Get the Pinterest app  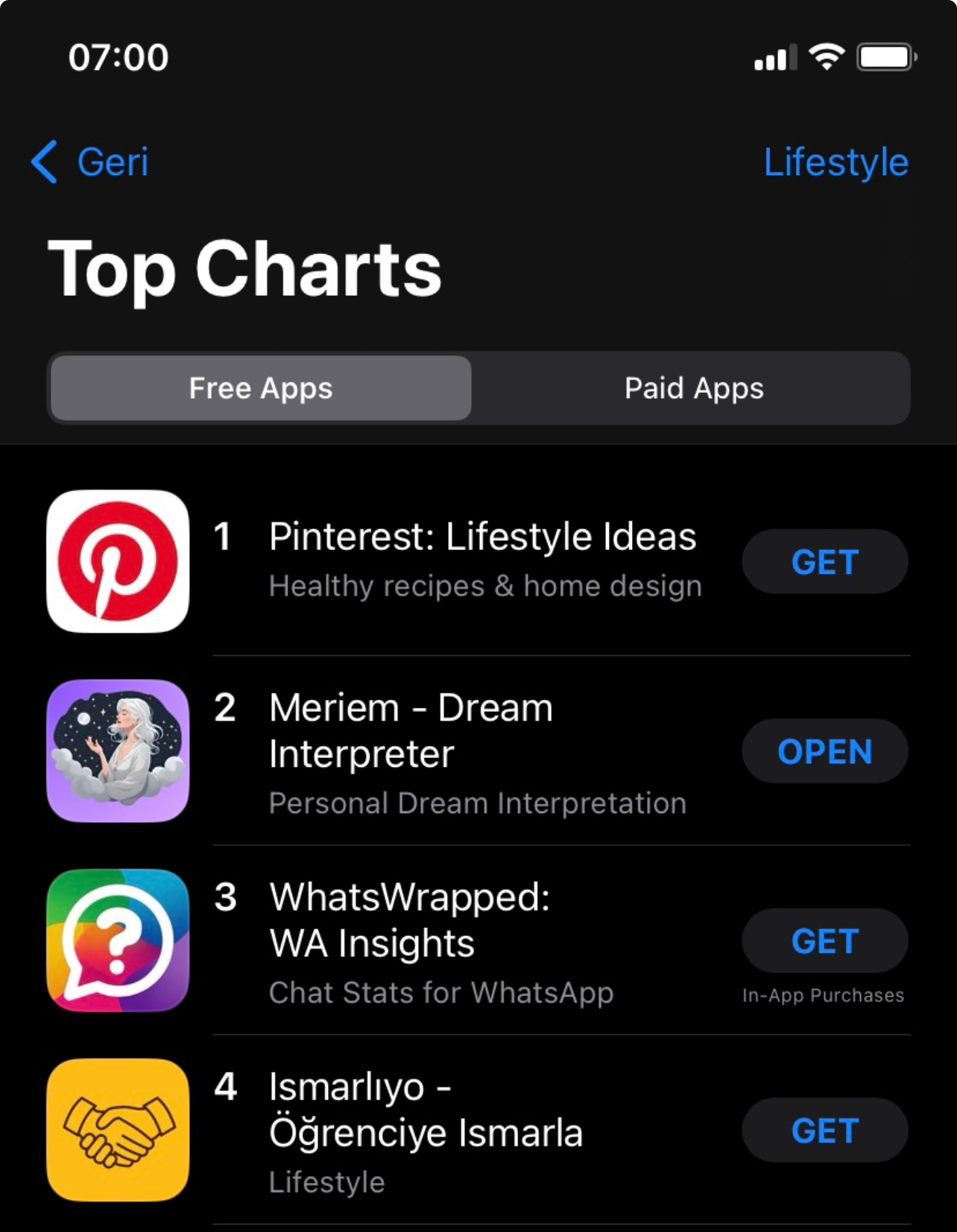pyautogui.click(x=824, y=562)
